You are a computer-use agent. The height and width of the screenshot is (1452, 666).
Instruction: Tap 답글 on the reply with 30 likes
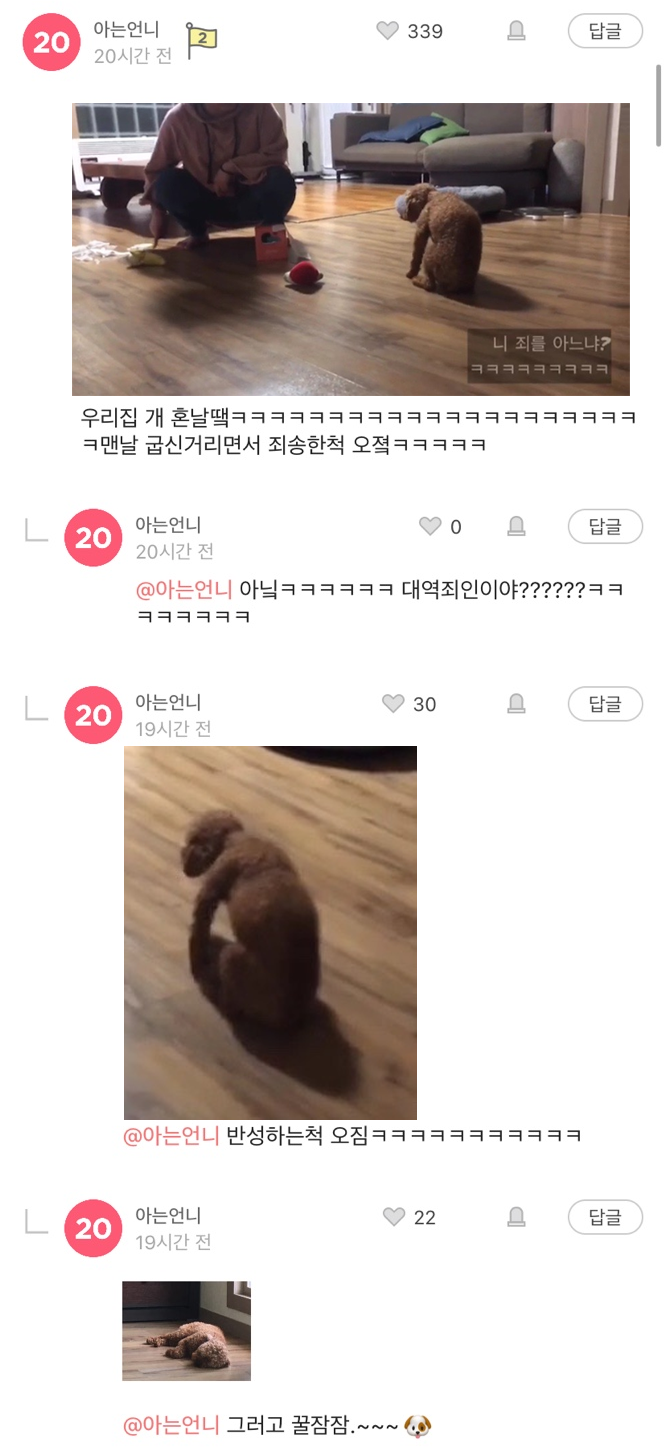pyautogui.click(x=605, y=704)
